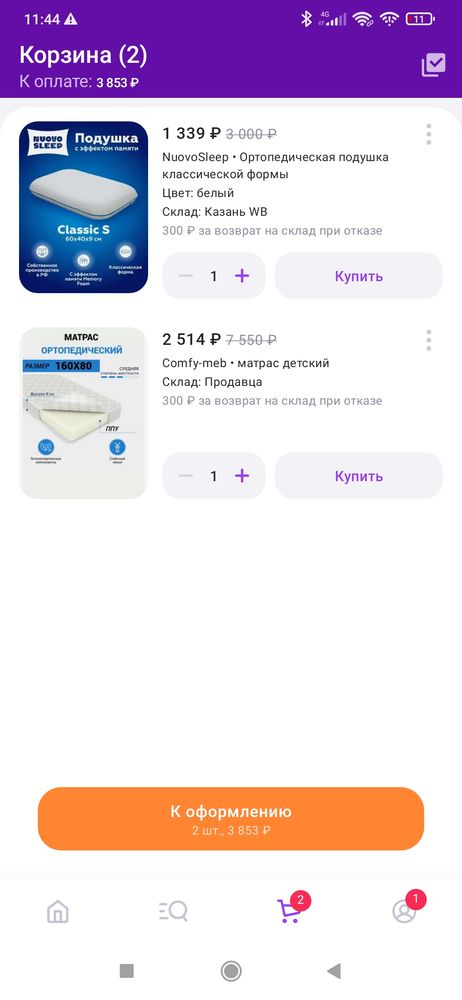Proceed to checkout with К оформлению
Screen dimensions: 462x1000
click(231, 818)
